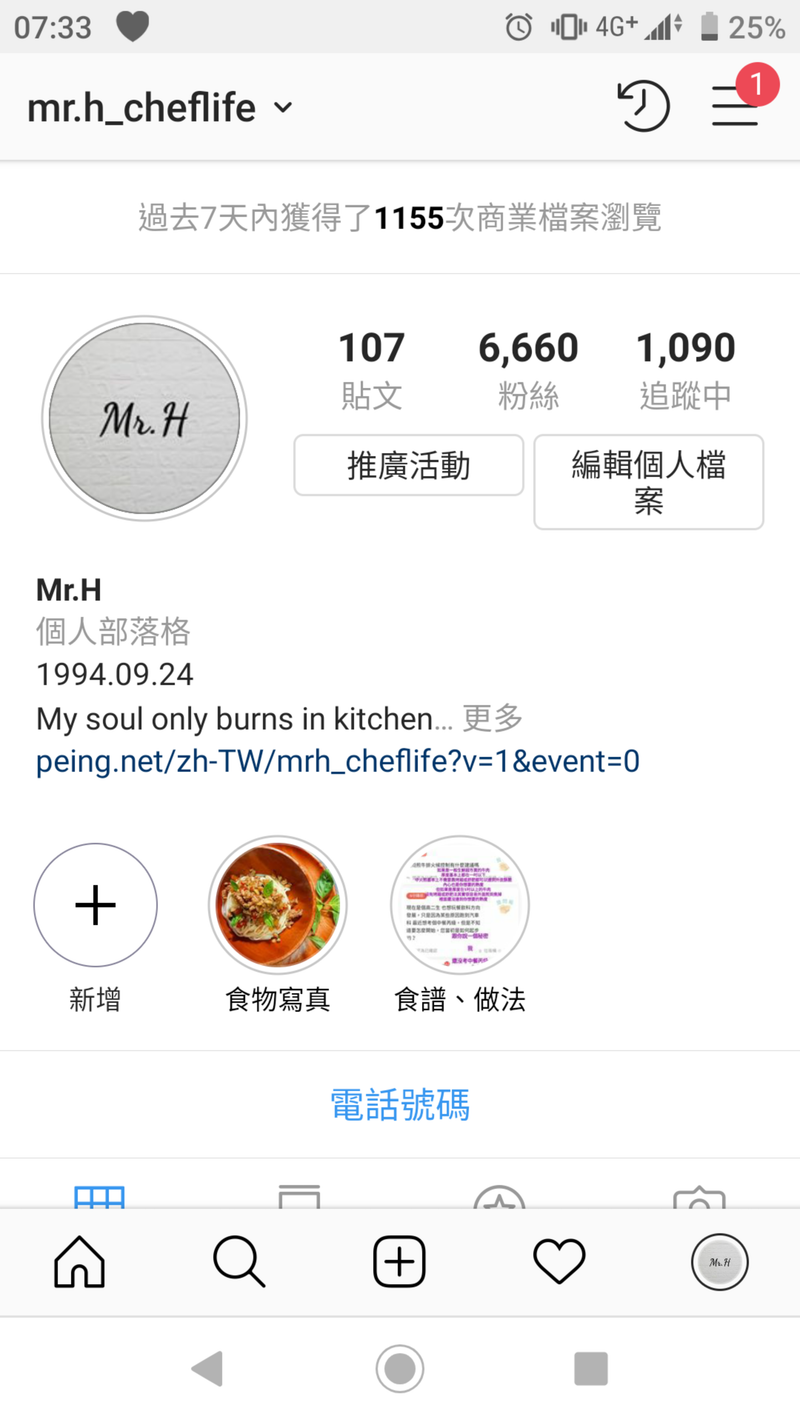Open the search and explore tab

click(240, 1262)
